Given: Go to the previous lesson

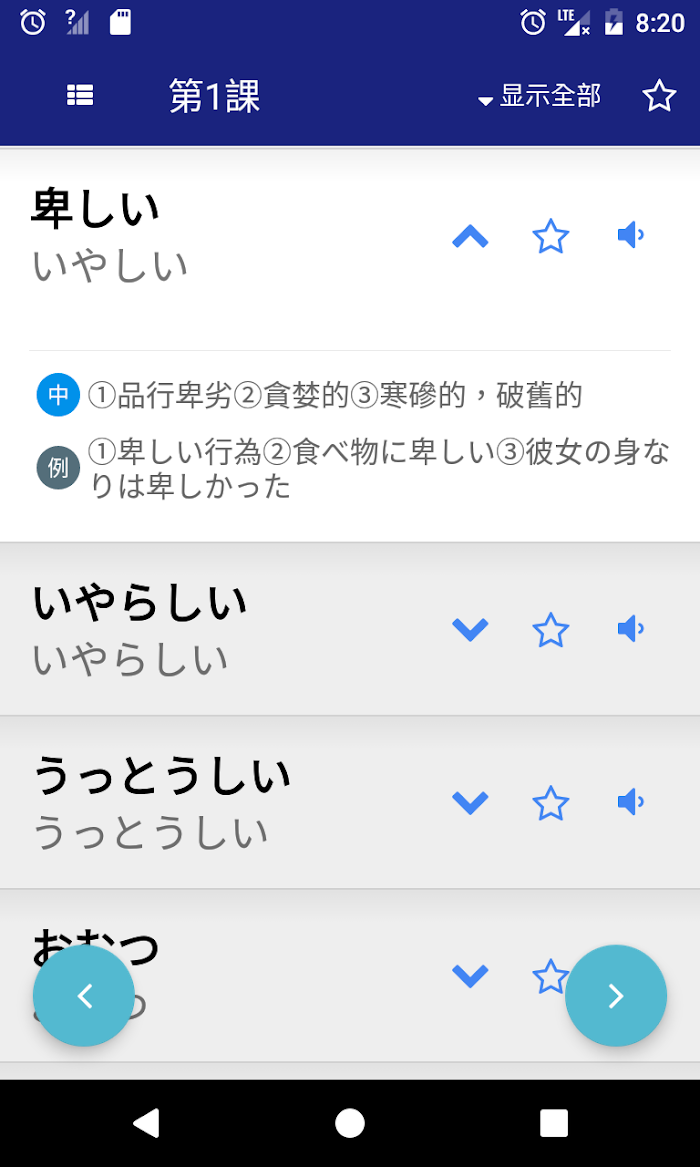Looking at the screenshot, I should pyautogui.click(x=84, y=996).
